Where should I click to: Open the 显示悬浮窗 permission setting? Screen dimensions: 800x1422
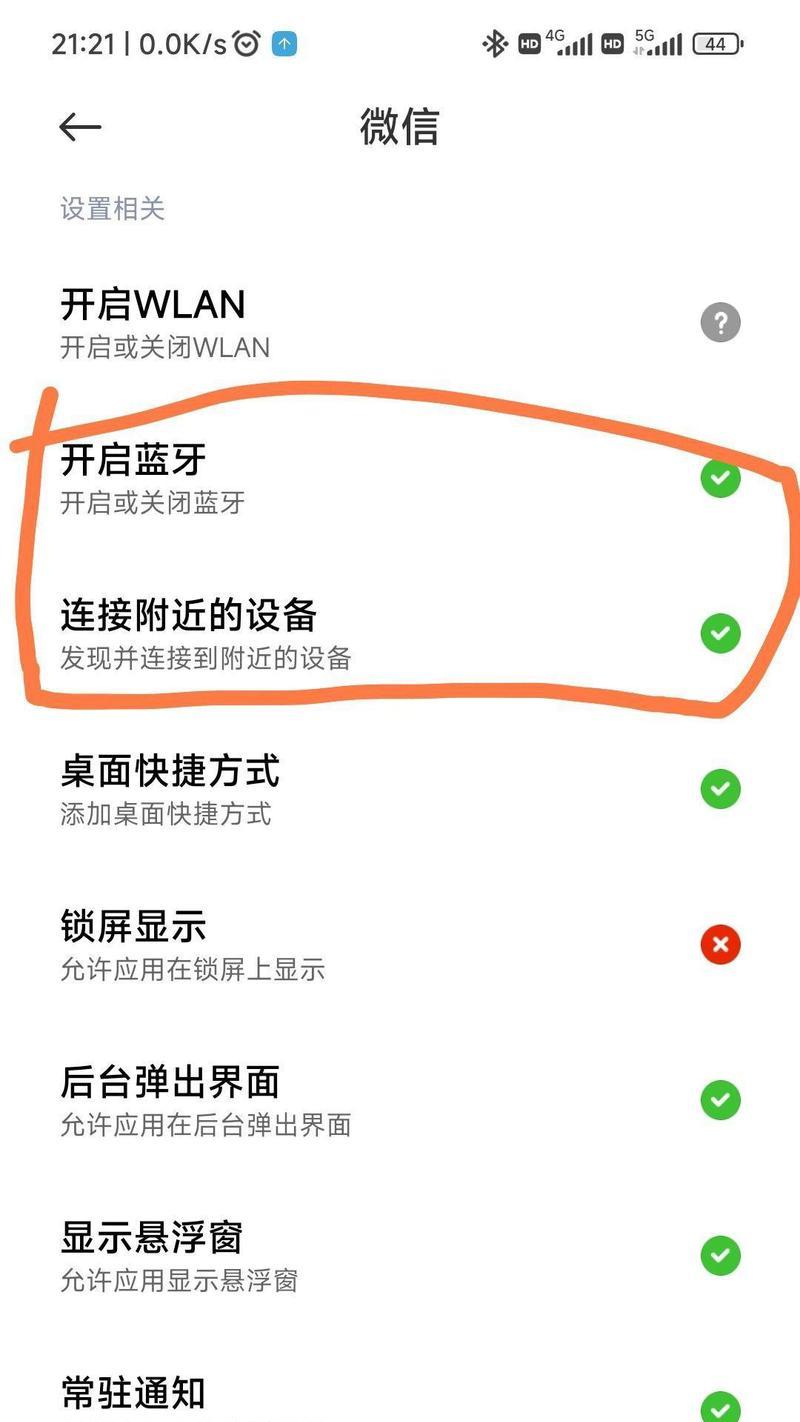click(x=400, y=1255)
